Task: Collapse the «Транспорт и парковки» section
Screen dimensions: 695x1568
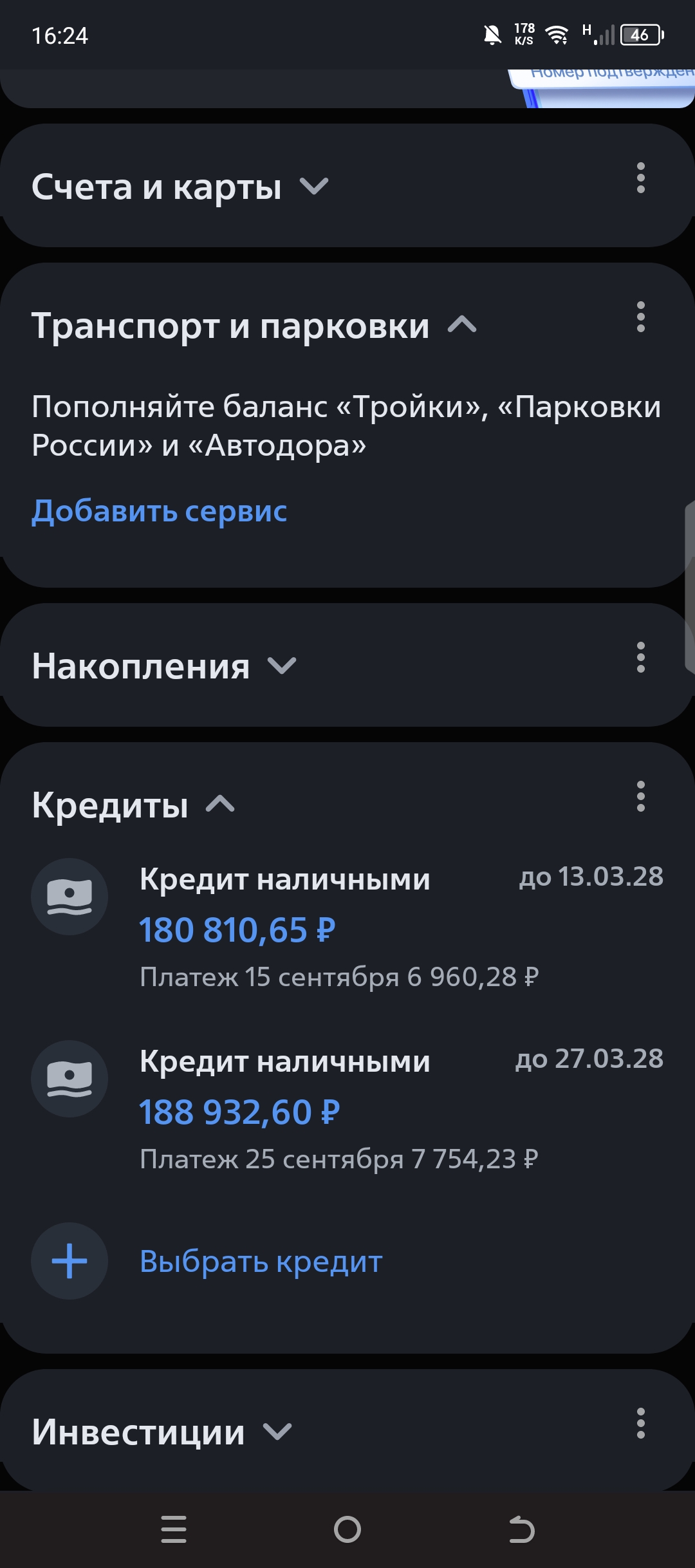Action: 254,326
